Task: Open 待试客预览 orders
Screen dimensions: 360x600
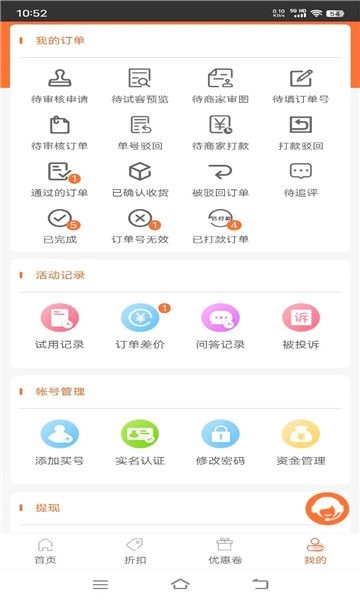Action: pos(140,86)
